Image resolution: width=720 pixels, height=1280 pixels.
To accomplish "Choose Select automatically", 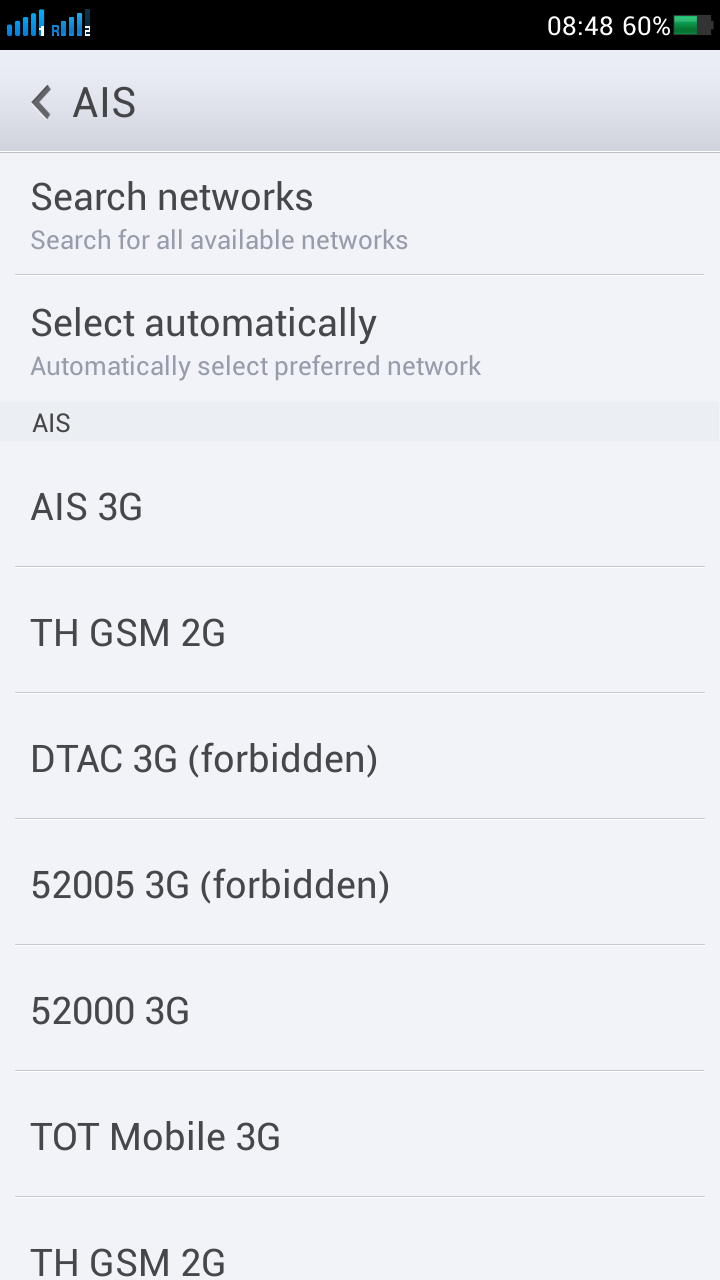I will point(360,339).
